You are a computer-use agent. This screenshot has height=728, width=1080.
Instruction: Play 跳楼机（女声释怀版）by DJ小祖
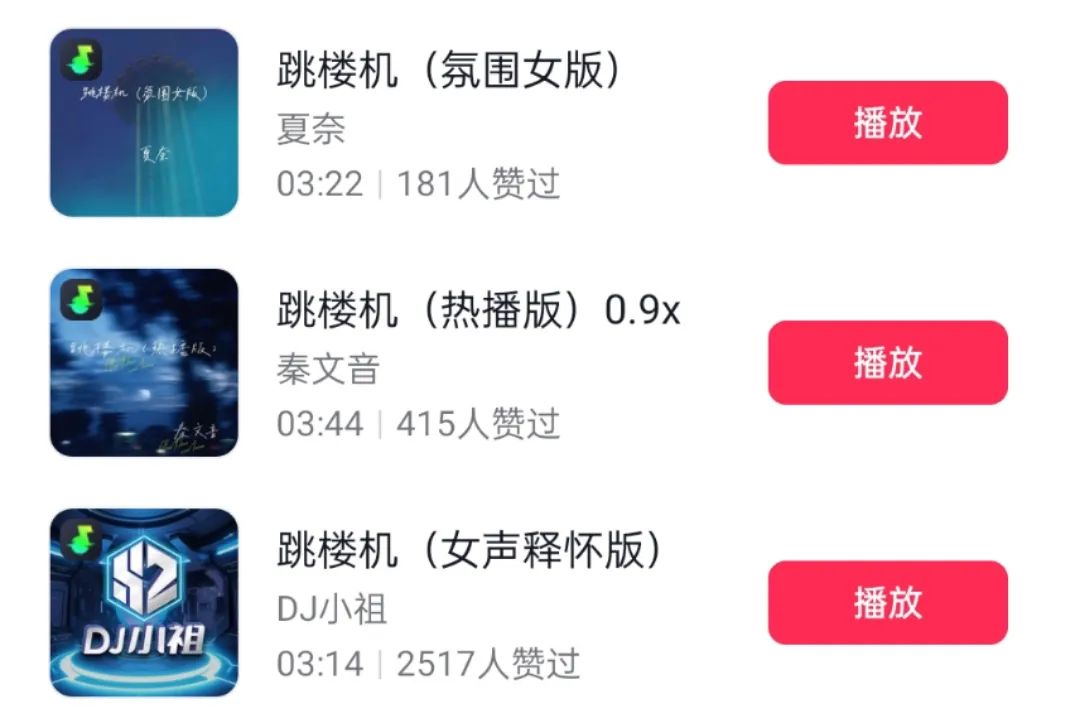887,602
